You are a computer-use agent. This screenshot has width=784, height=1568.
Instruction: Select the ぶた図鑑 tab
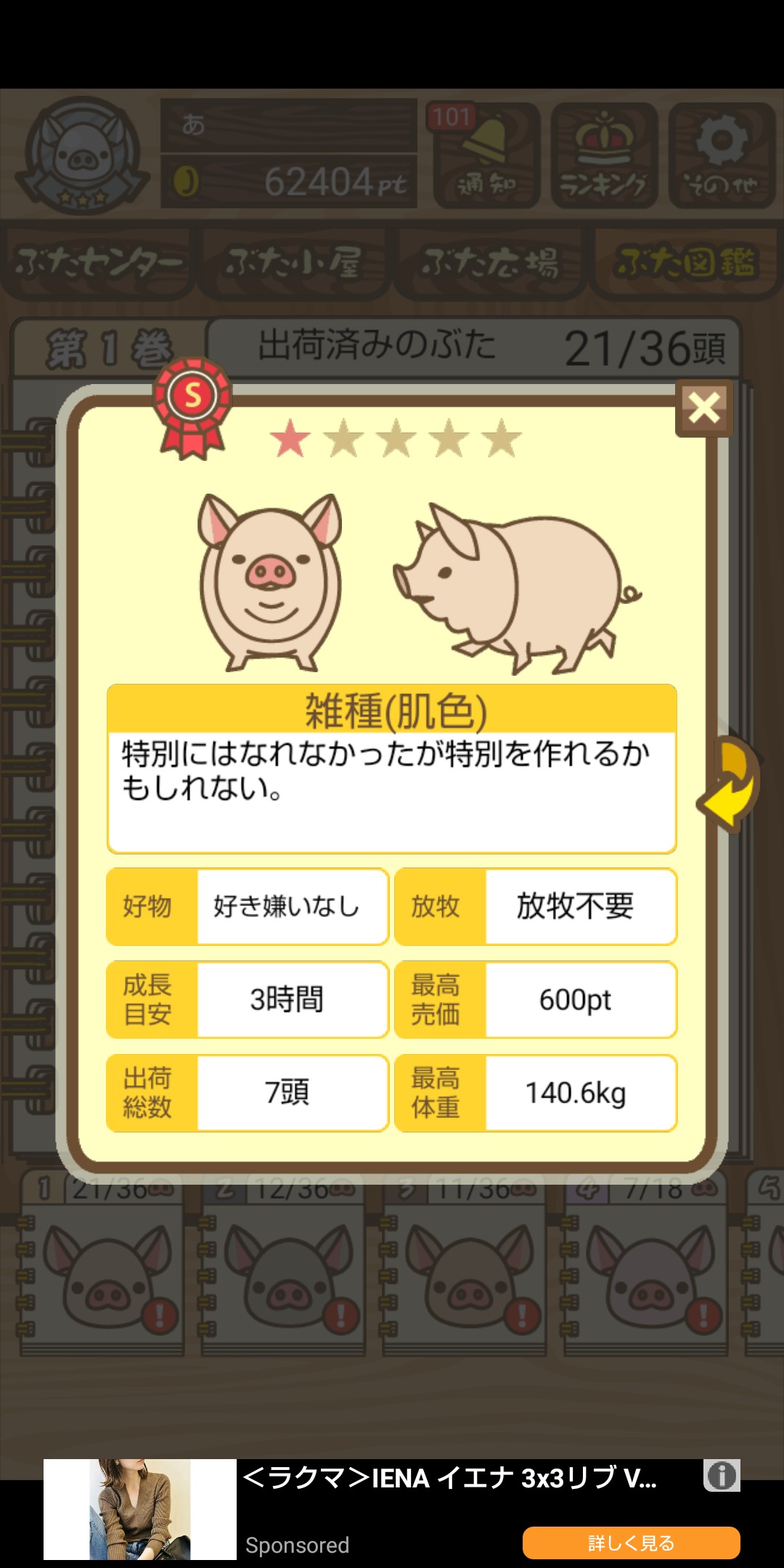[x=686, y=263]
